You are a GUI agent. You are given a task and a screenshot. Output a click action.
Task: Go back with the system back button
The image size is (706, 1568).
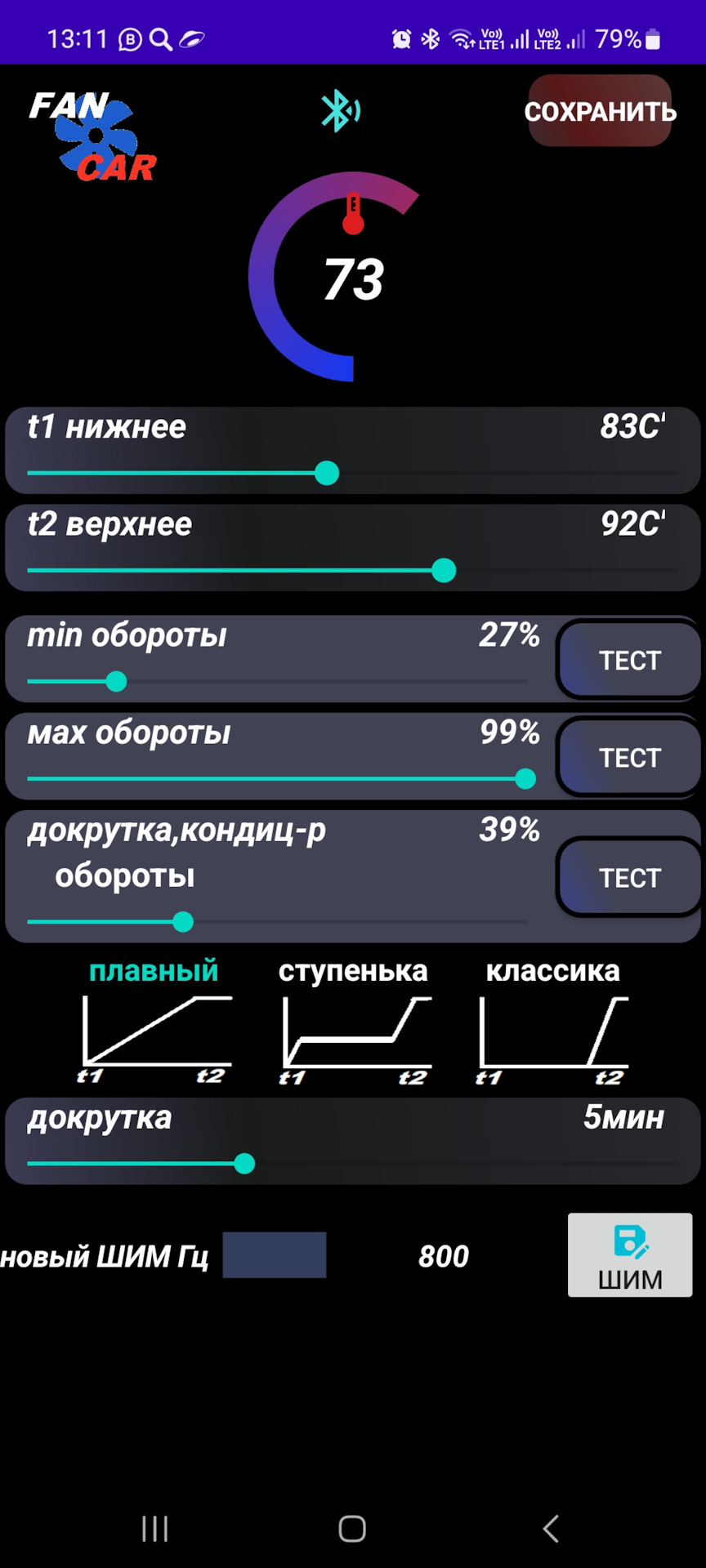coord(551,1529)
